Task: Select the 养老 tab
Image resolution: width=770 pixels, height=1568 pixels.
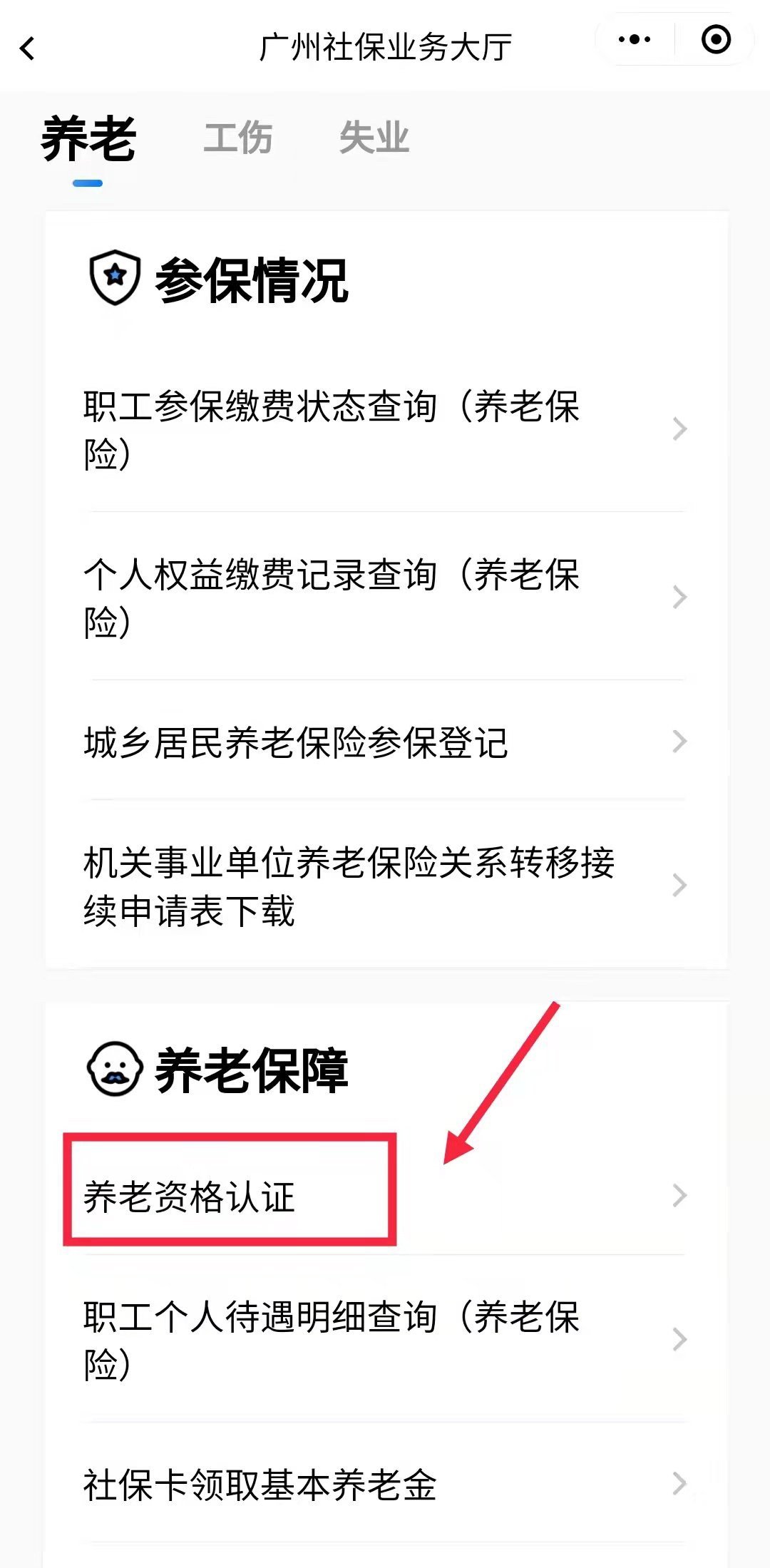Action: click(x=88, y=139)
